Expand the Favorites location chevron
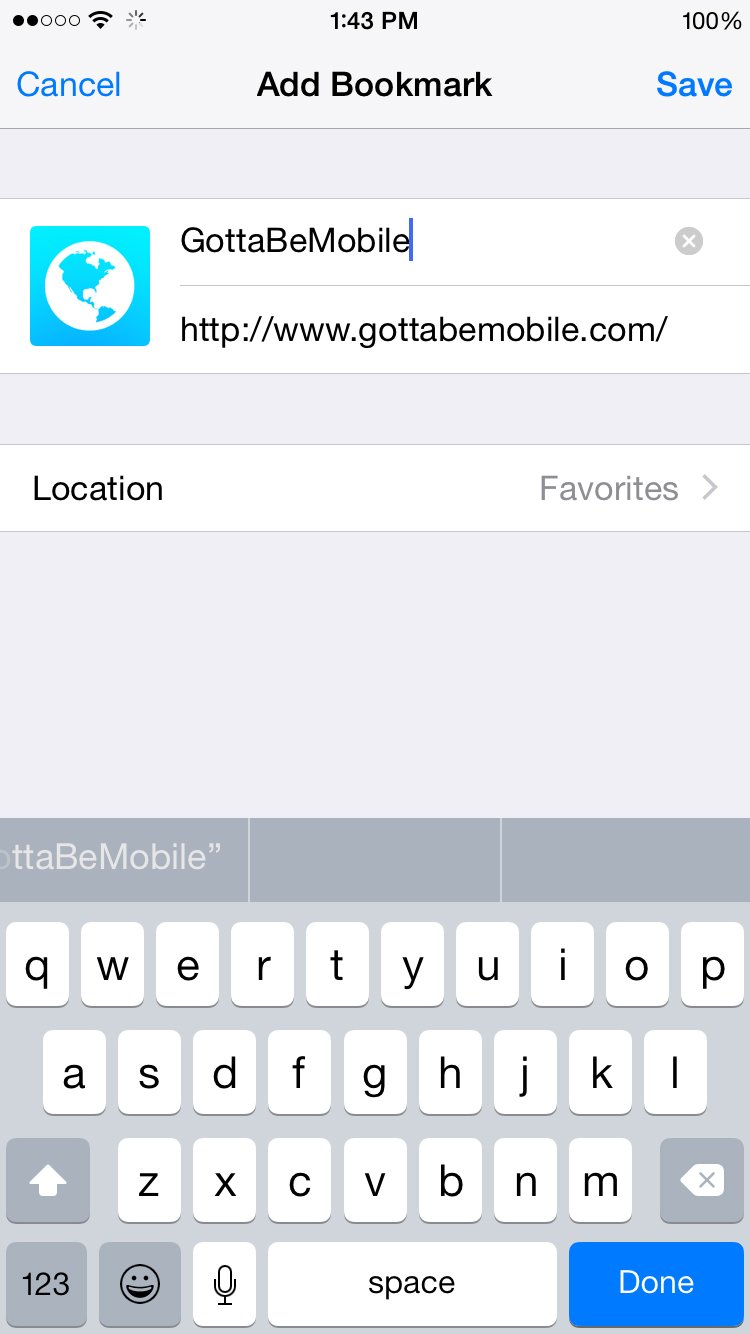The image size is (750, 1334). [710, 488]
